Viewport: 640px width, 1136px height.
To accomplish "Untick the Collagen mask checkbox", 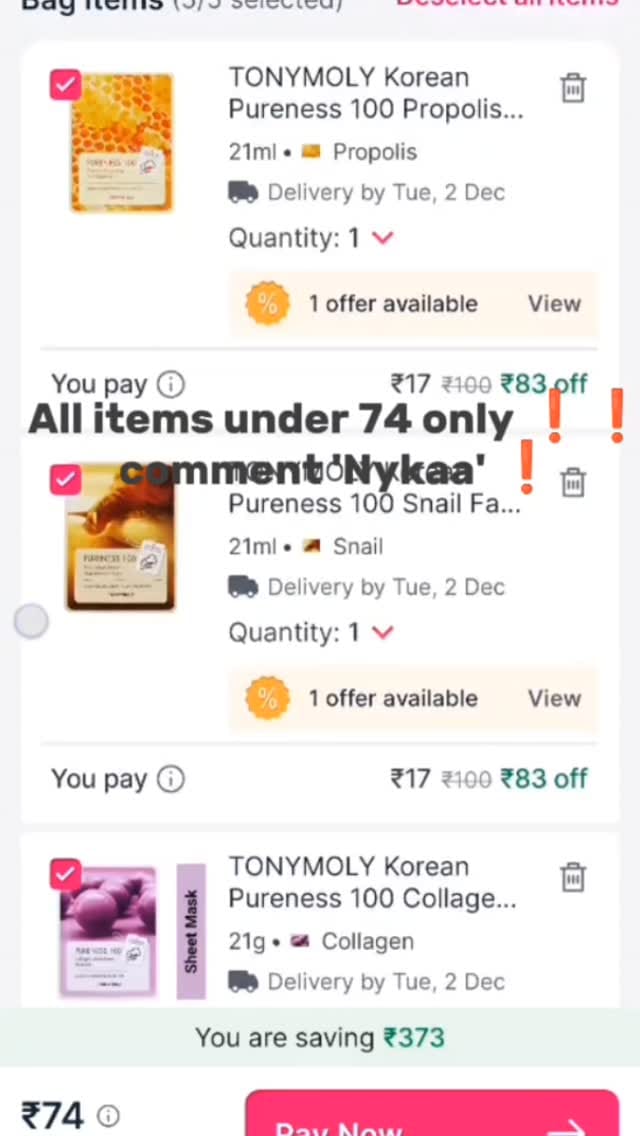I will click(66, 874).
